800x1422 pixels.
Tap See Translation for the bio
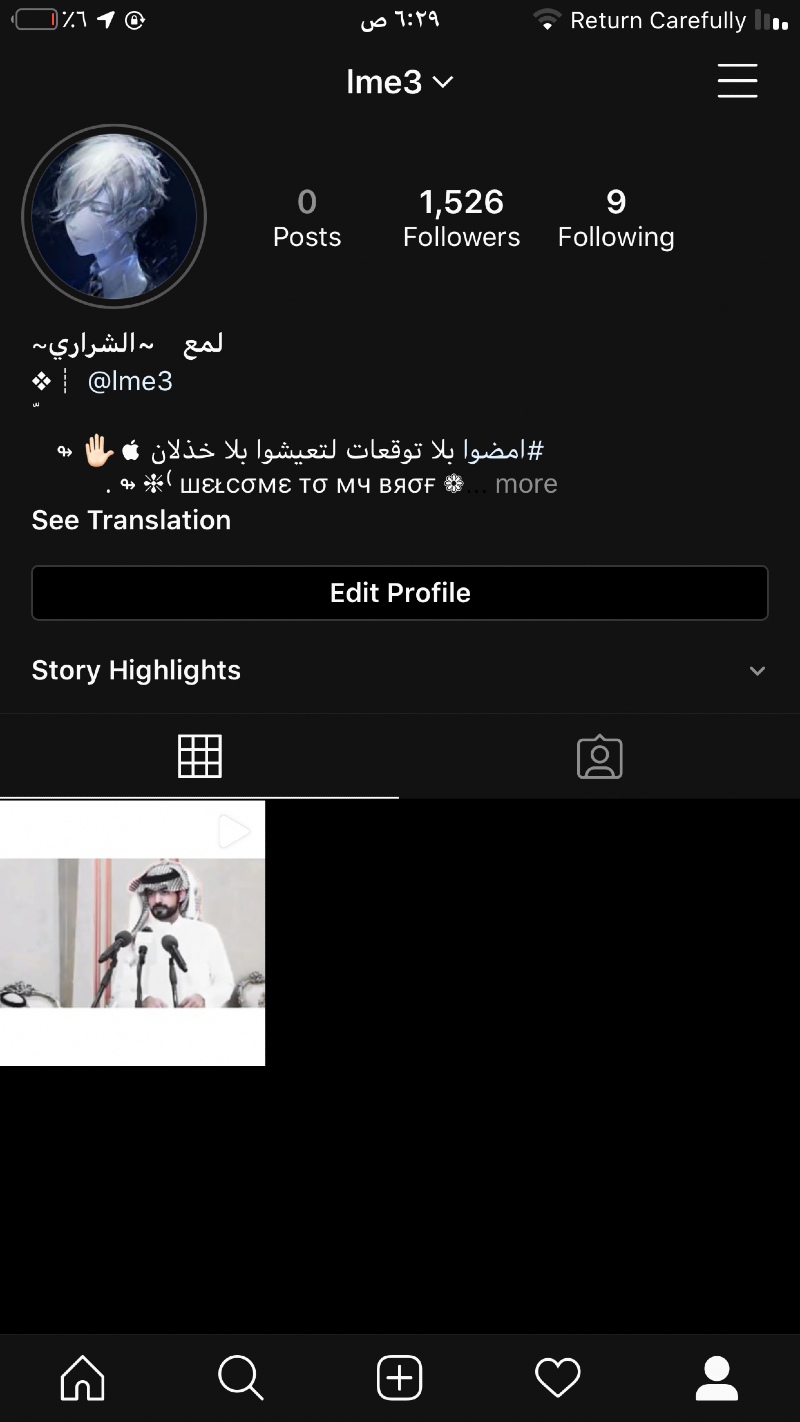point(131,520)
